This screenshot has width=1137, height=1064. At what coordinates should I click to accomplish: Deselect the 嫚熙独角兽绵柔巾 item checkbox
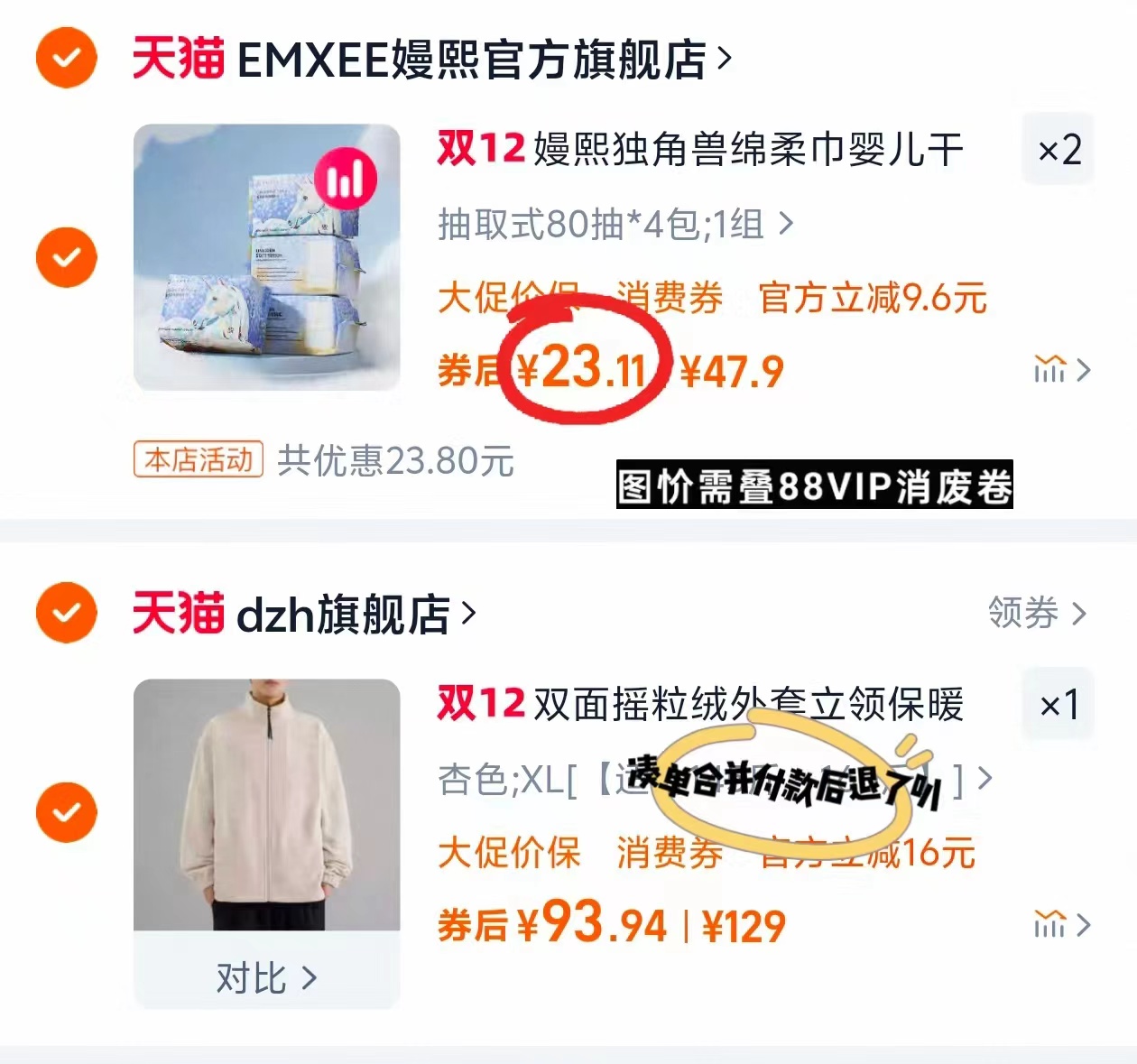click(66, 257)
